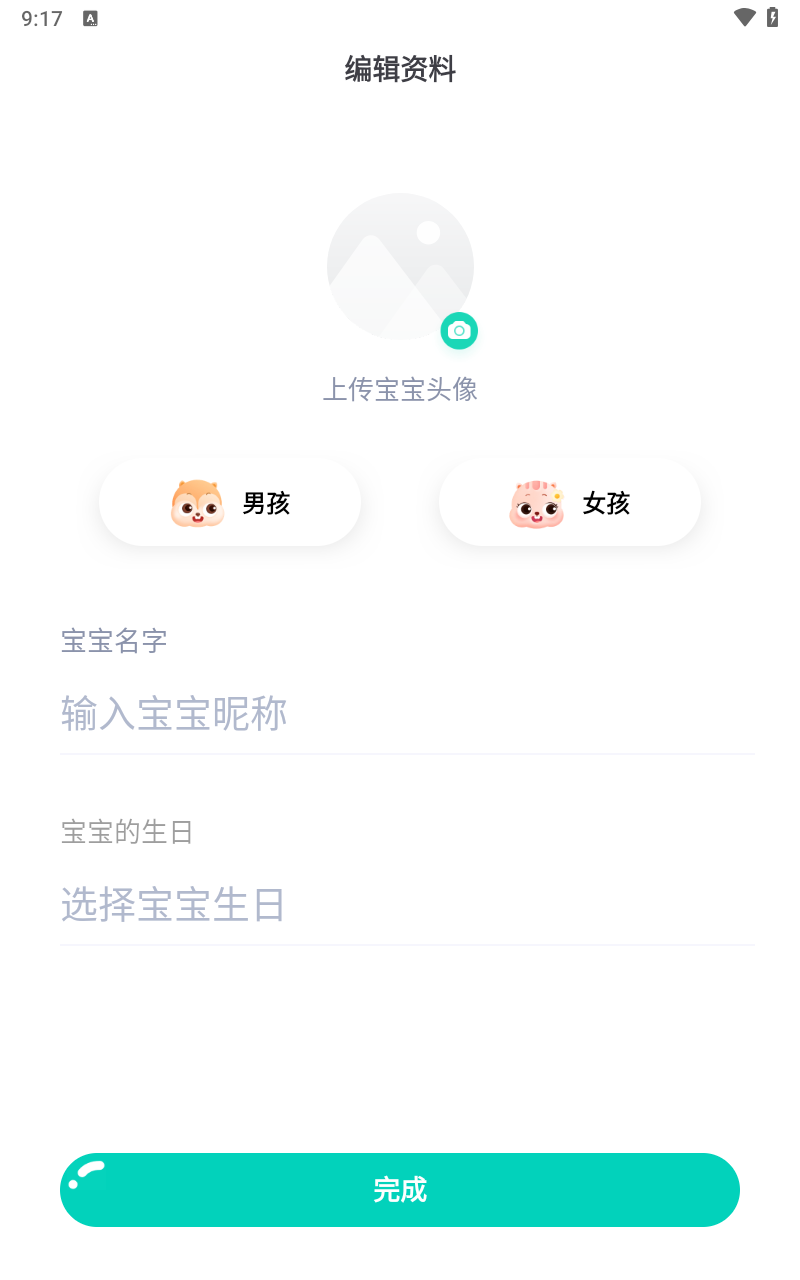This screenshot has height=1280, width=800.
Task: Tap the camera icon to upload avatar
Action: point(459,331)
